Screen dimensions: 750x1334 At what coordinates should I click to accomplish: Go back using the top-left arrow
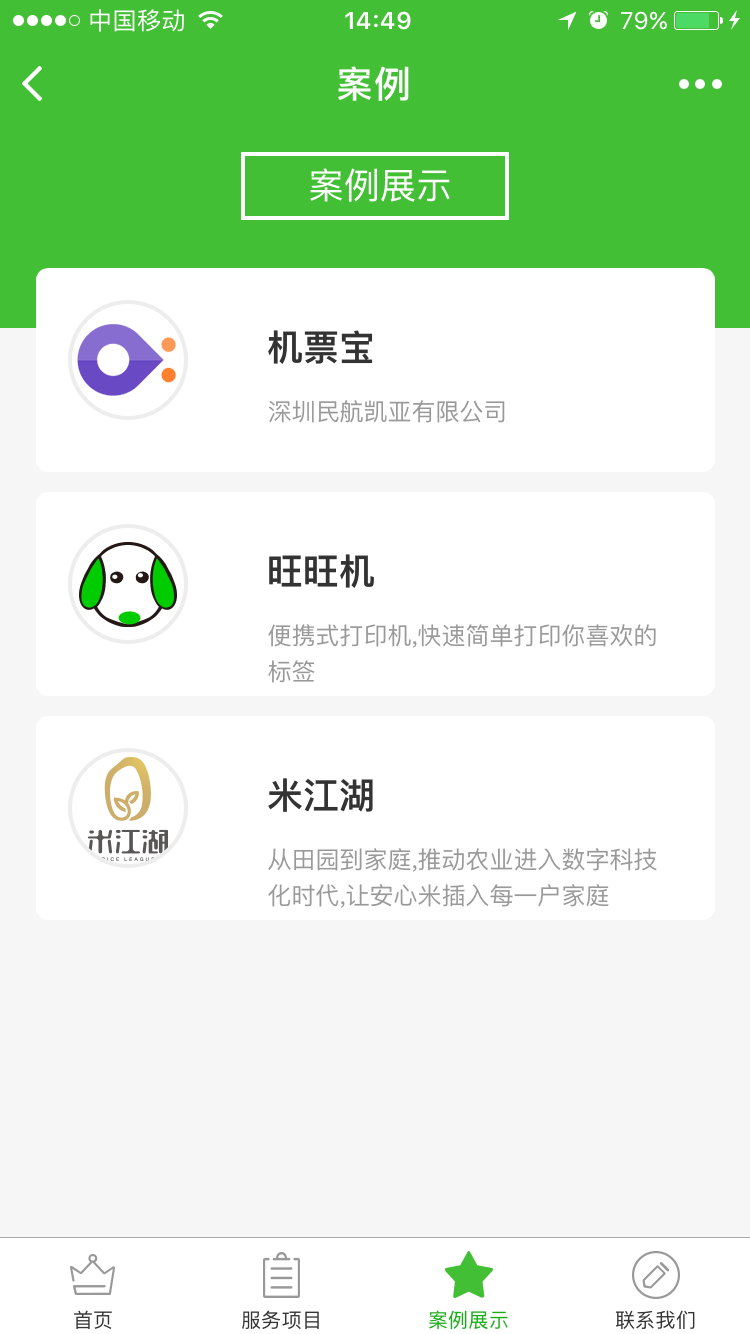[x=32, y=84]
